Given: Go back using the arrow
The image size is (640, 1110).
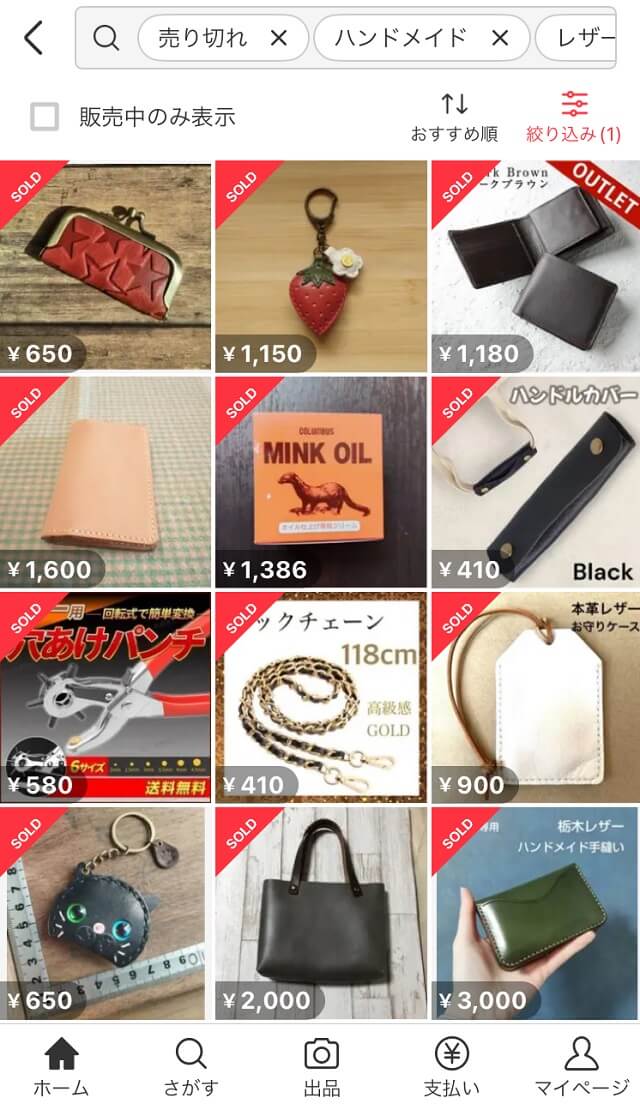Looking at the screenshot, I should point(34,38).
